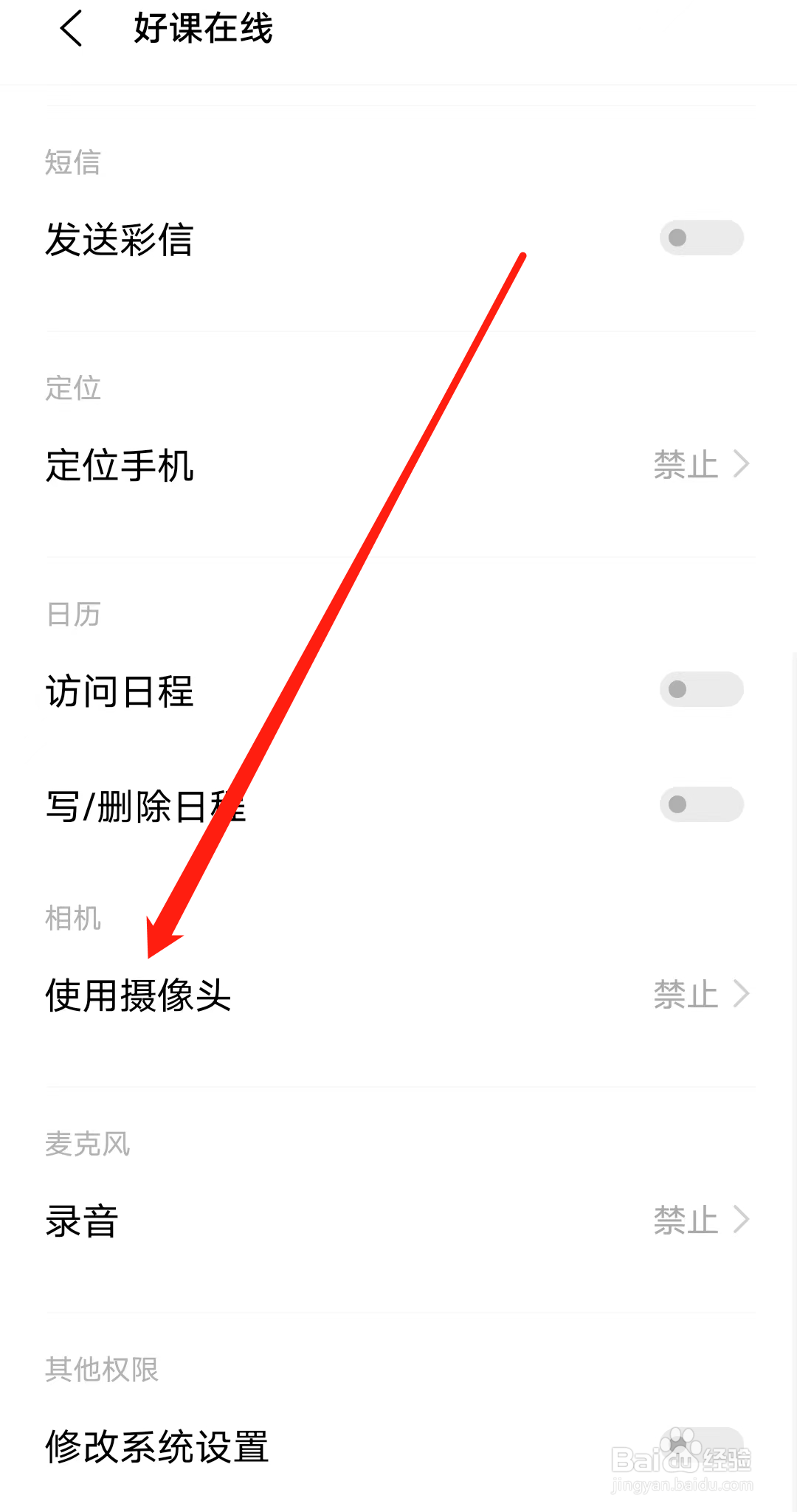Tap the 其他权限 section label
The image size is (797, 1512).
coord(103,1369)
